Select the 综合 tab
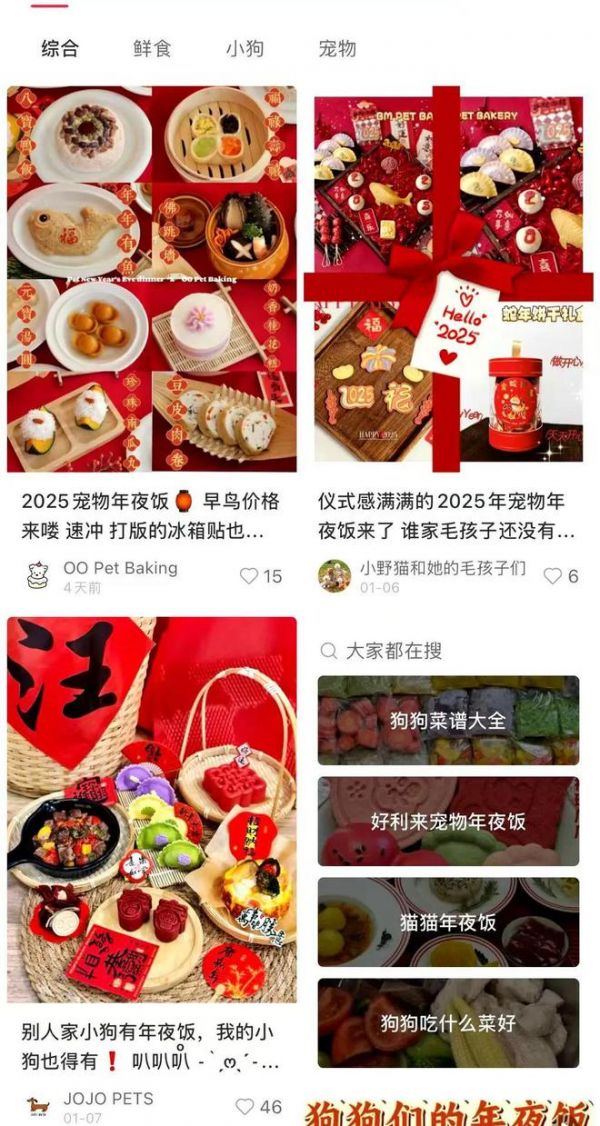This screenshot has height=1126, width=600. 60,48
